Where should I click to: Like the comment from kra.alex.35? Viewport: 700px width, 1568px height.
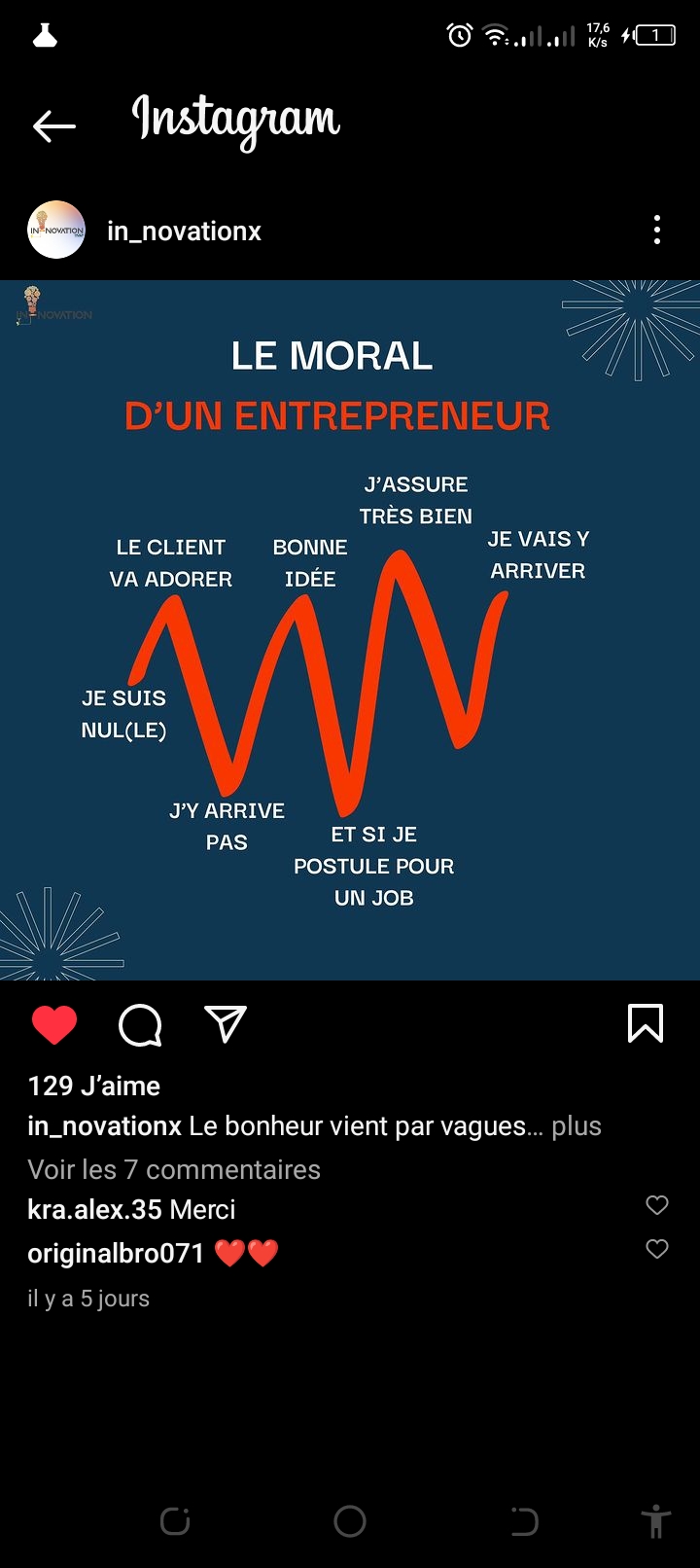pyautogui.click(x=657, y=1205)
